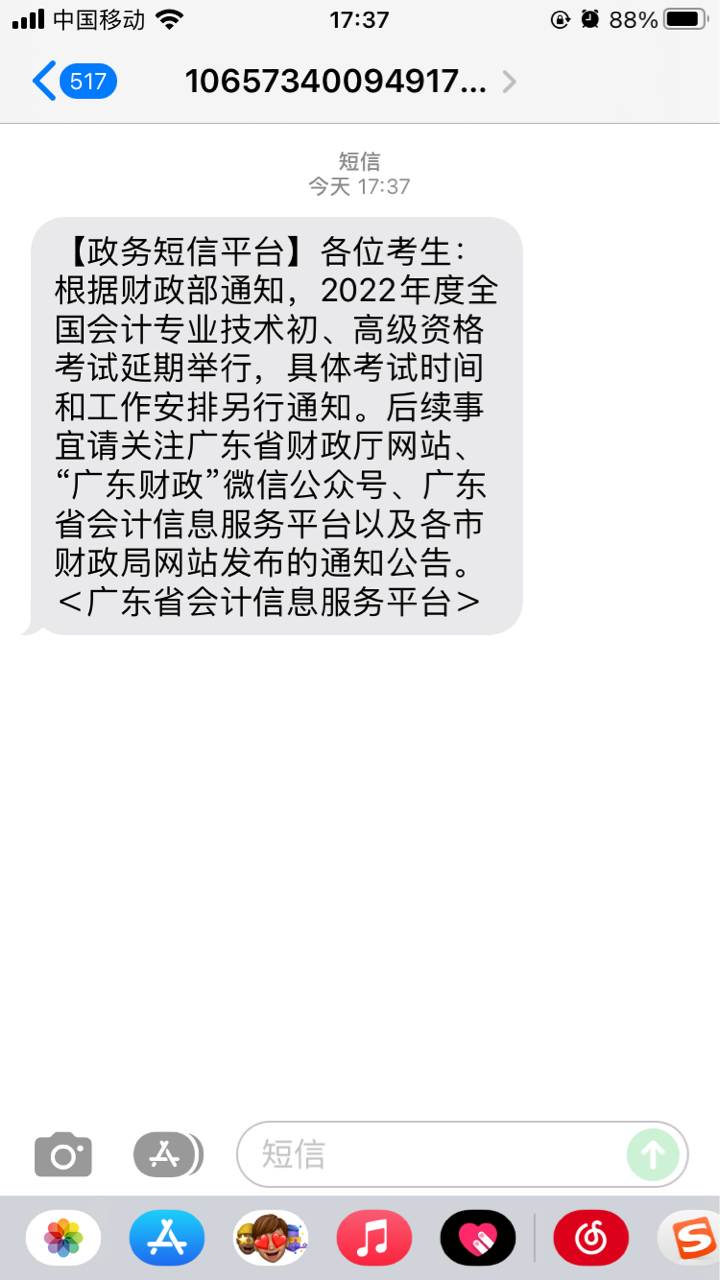Viewport: 720px width, 1280px height.
Task: Open the Photos iMessage app
Action: click(x=63, y=1238)
